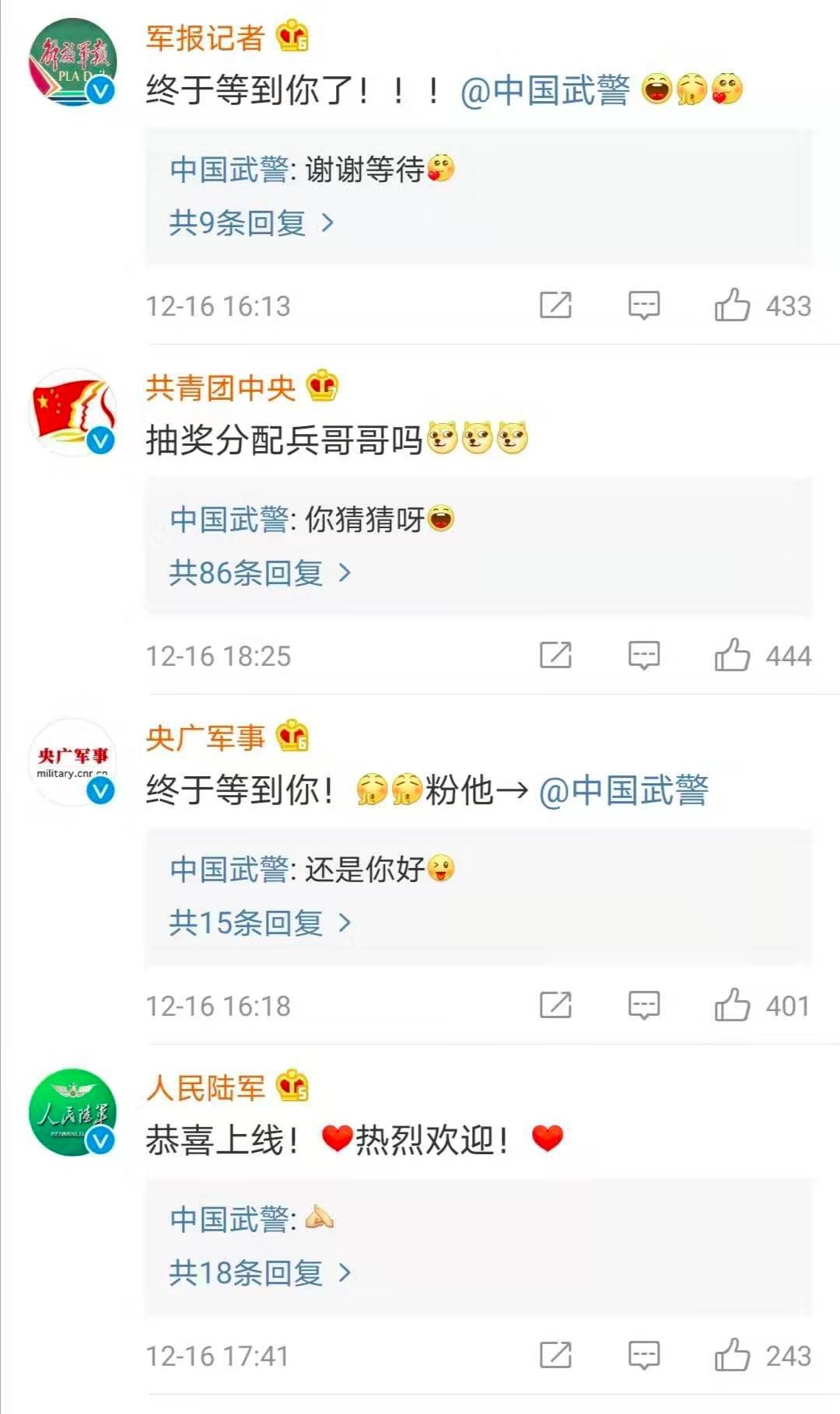
Task: Repost 共青团中央's comment
Action: coord(555,655)
